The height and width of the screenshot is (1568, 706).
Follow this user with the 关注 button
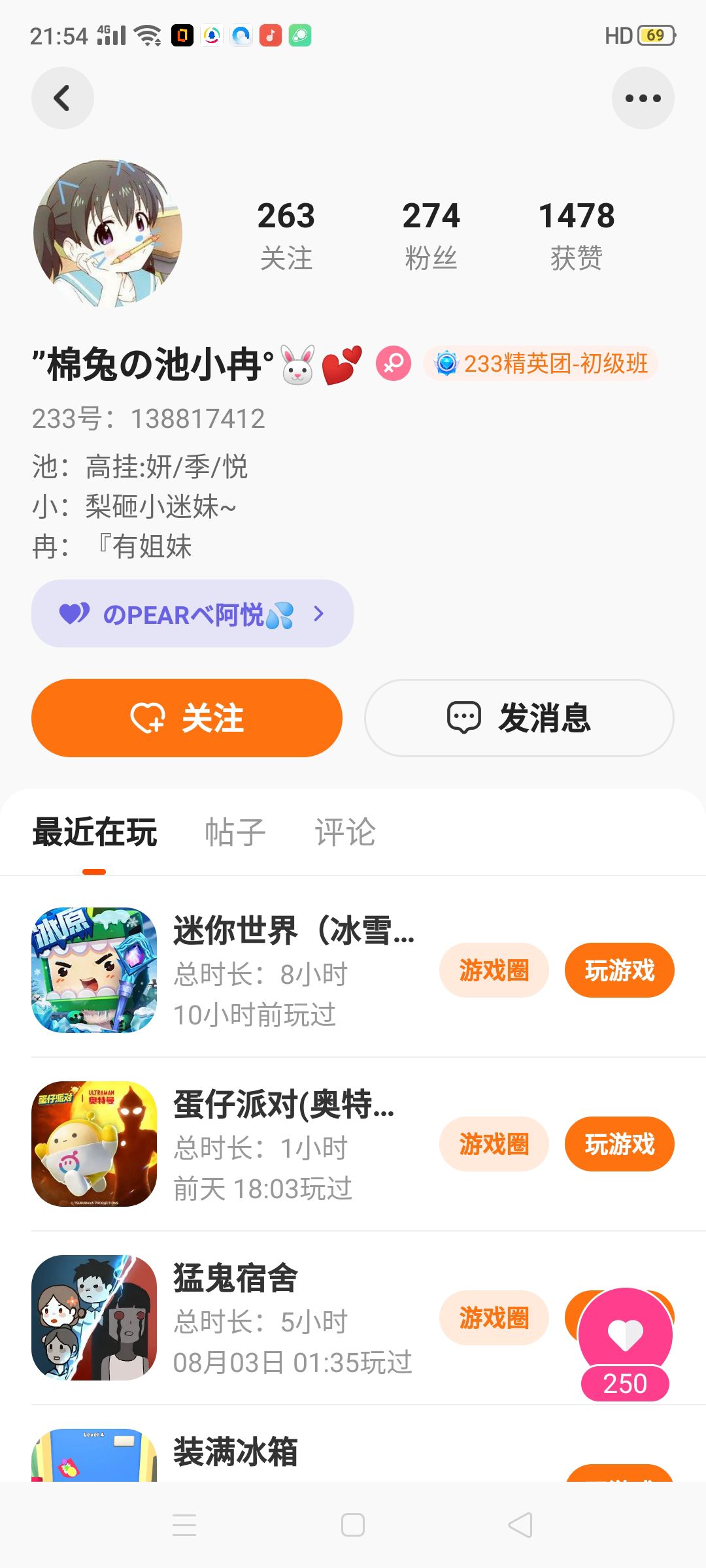187,718
